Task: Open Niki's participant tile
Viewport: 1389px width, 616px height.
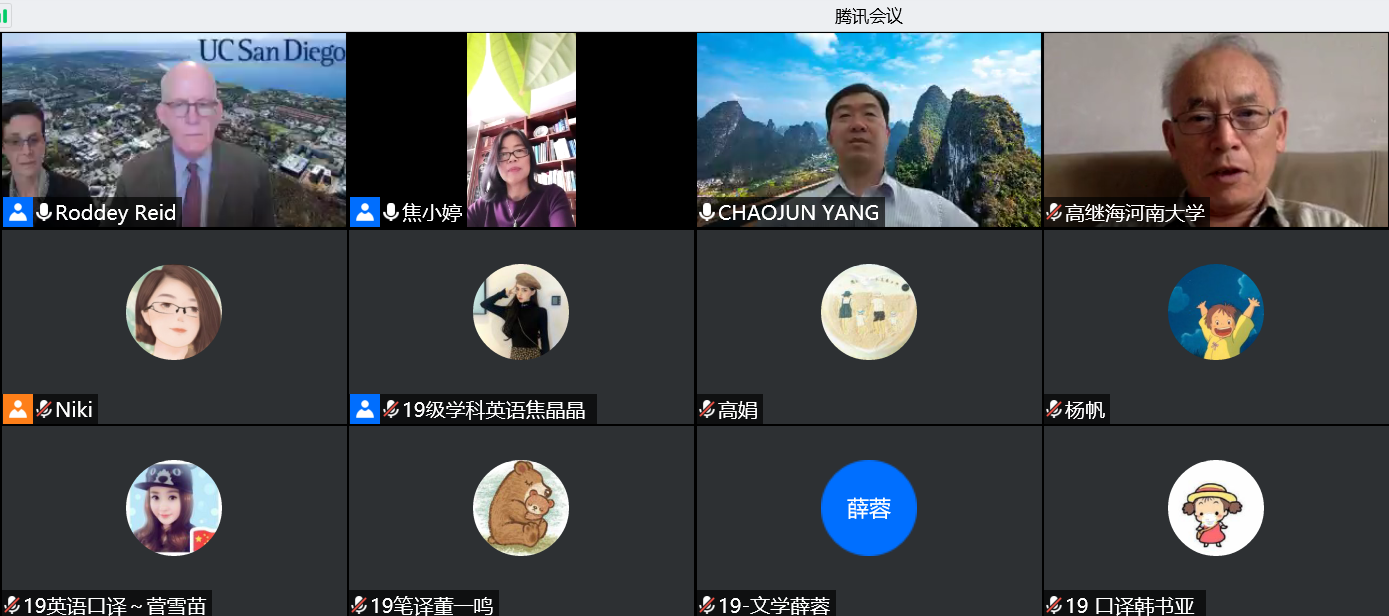Action: [173, 325]
